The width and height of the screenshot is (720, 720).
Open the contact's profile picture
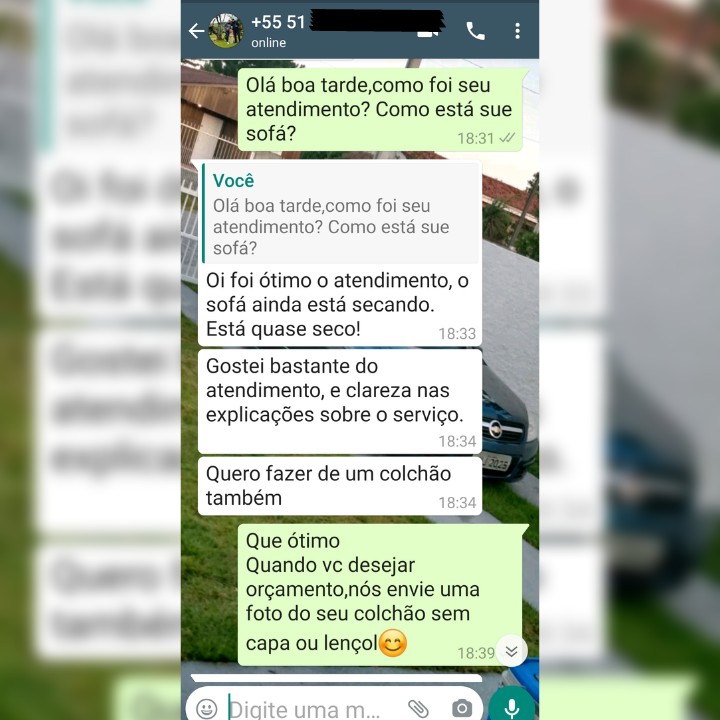226,31
